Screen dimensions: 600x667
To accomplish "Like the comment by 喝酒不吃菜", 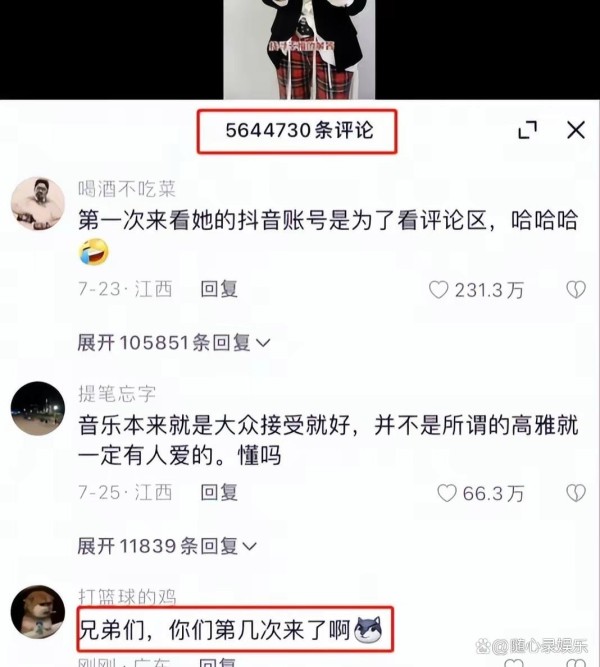I will [x=438, y=290].
